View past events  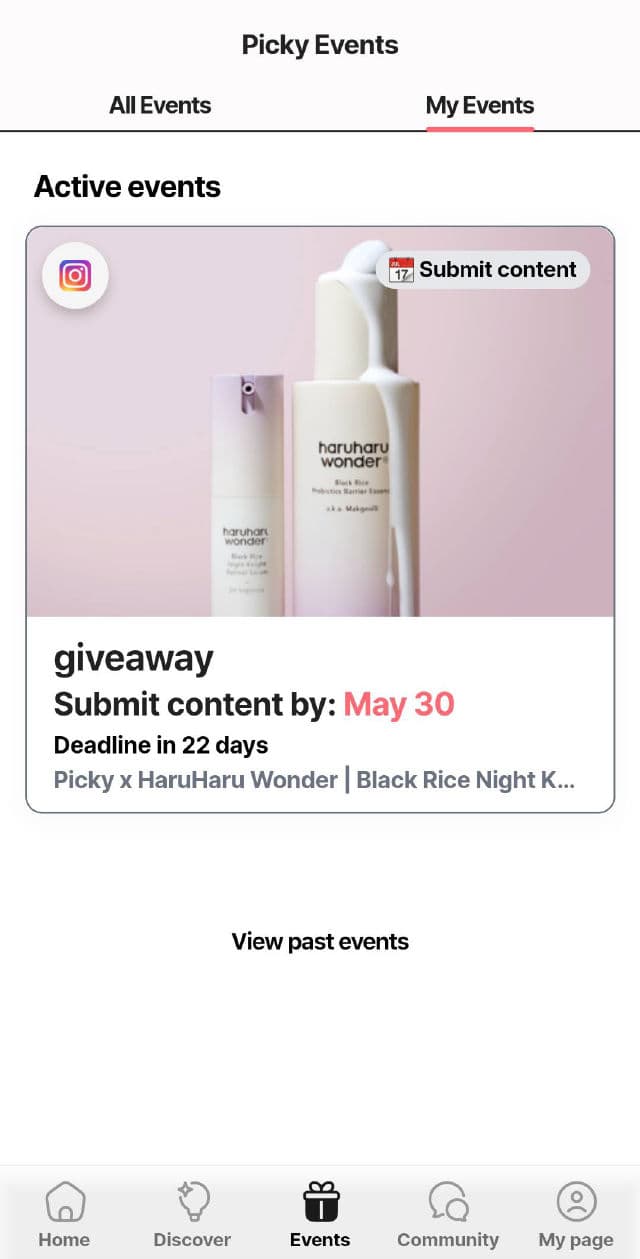click(320, 941)
